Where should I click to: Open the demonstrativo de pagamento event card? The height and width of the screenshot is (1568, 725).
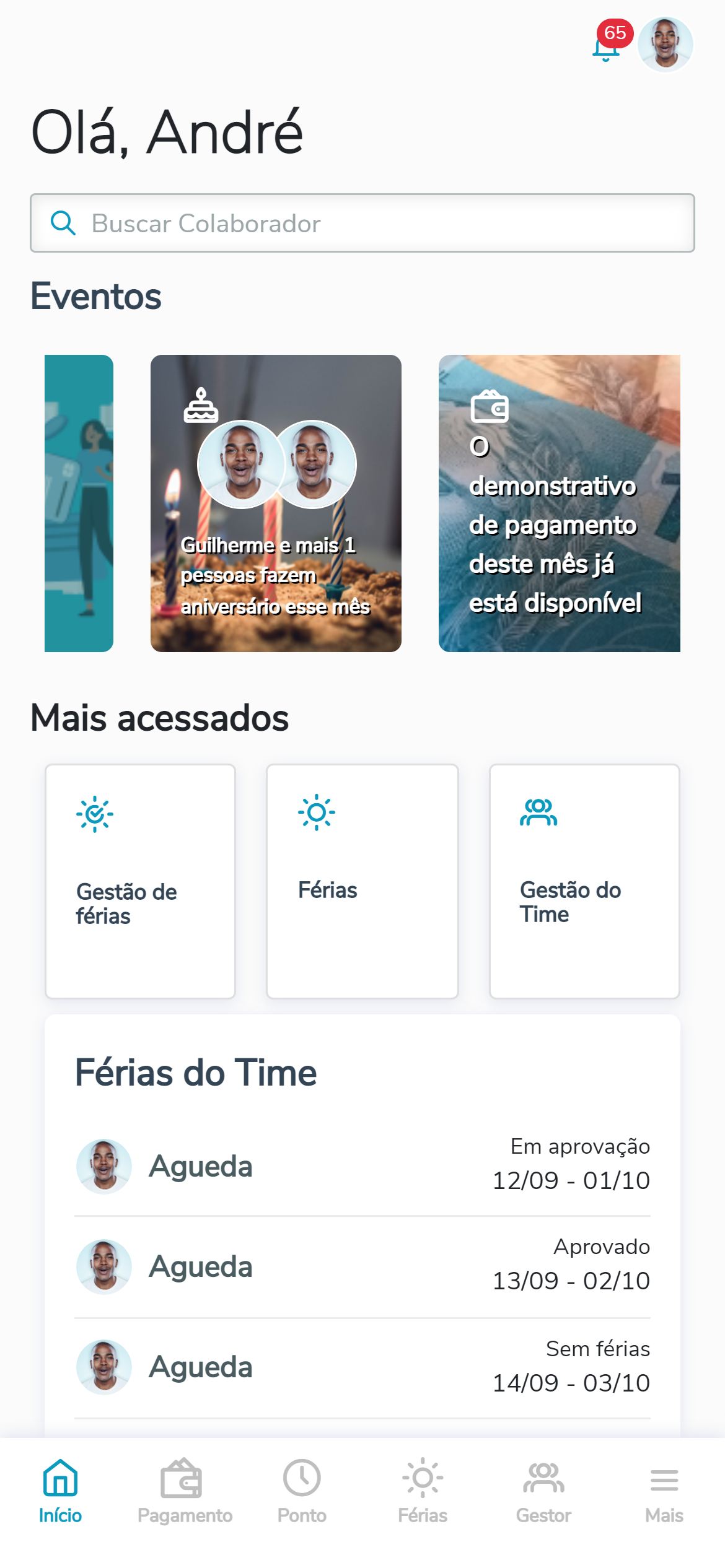tap(559, 503)
